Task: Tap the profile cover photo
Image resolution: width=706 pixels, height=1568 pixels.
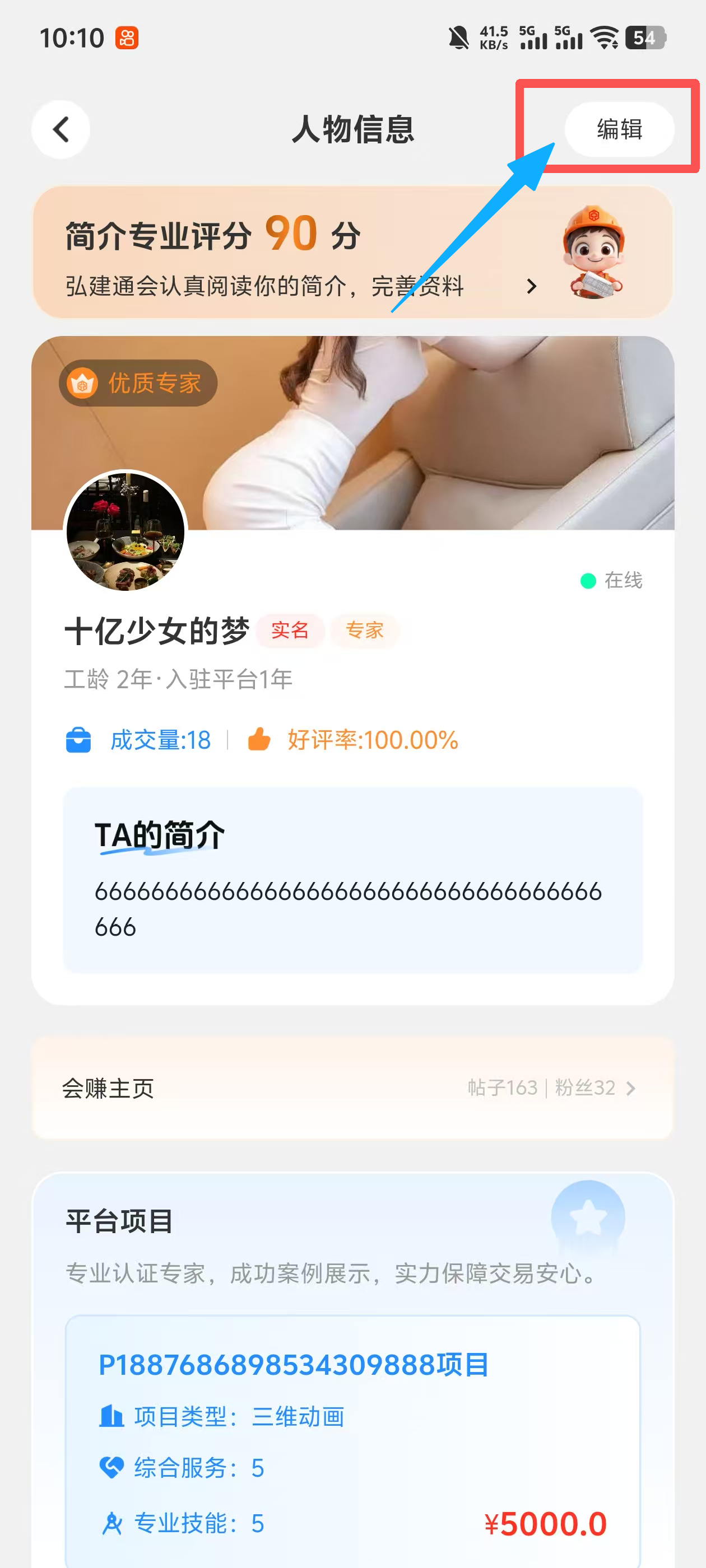Action: 426,426
